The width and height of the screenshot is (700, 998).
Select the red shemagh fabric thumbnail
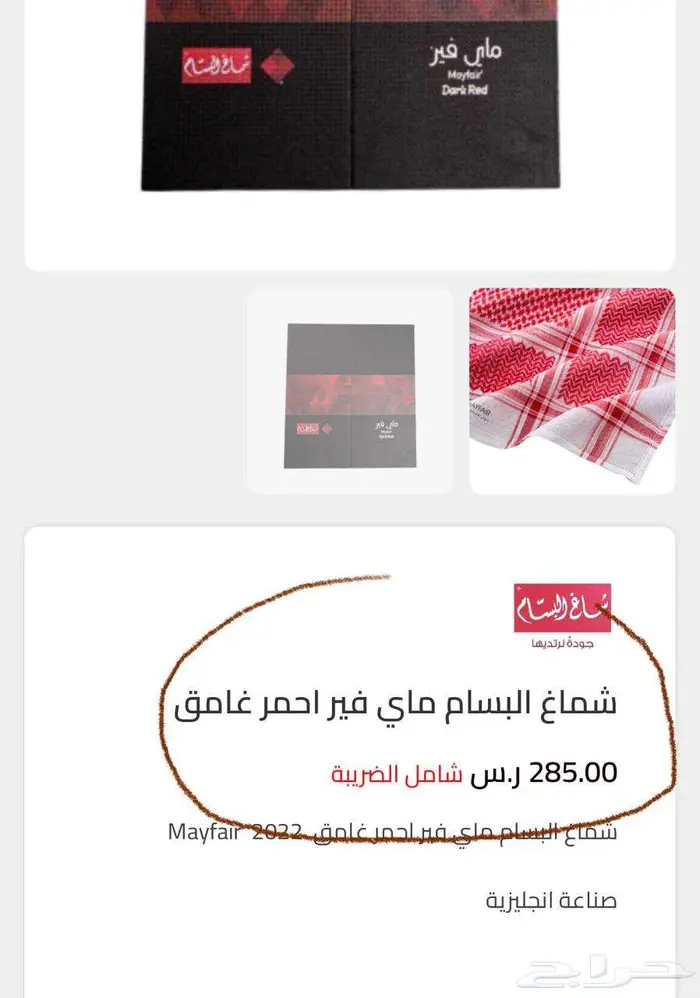tap(572, 392)
